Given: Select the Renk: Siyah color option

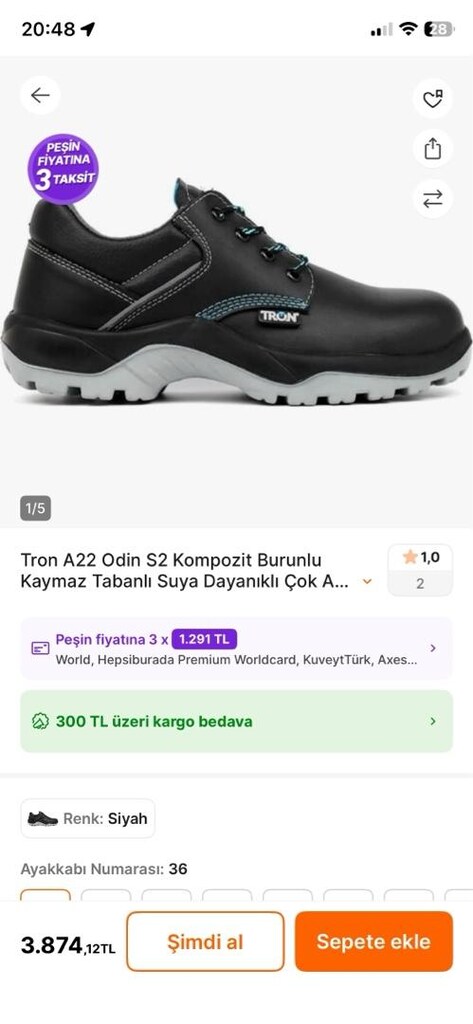Looking at the screenshot, I should 88,818.
